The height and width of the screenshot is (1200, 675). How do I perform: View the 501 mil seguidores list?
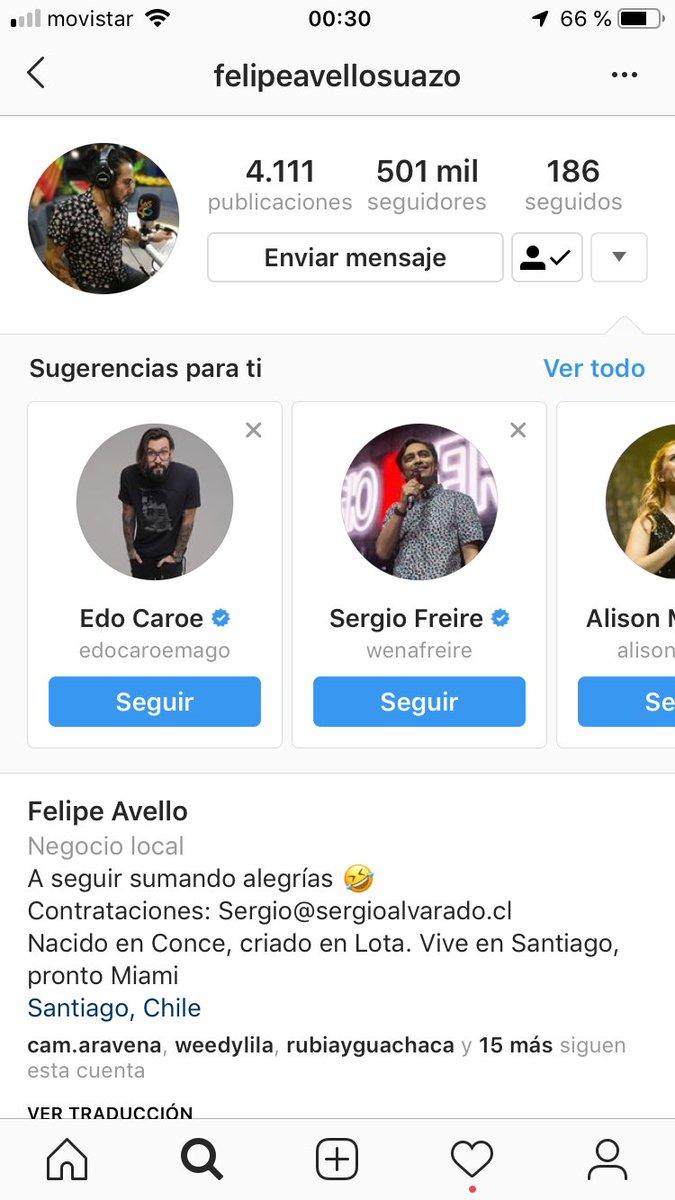point(427,185)
